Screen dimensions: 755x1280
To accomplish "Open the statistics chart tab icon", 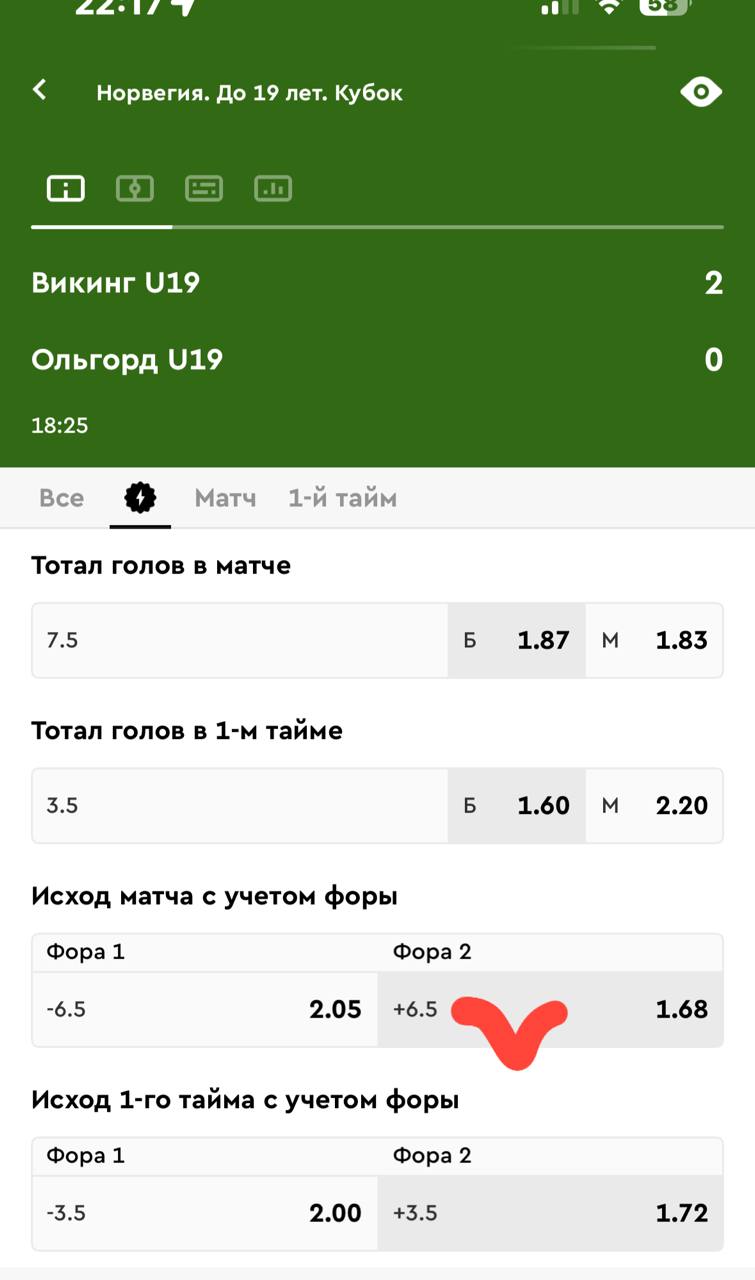I will [x=273, y=188].
